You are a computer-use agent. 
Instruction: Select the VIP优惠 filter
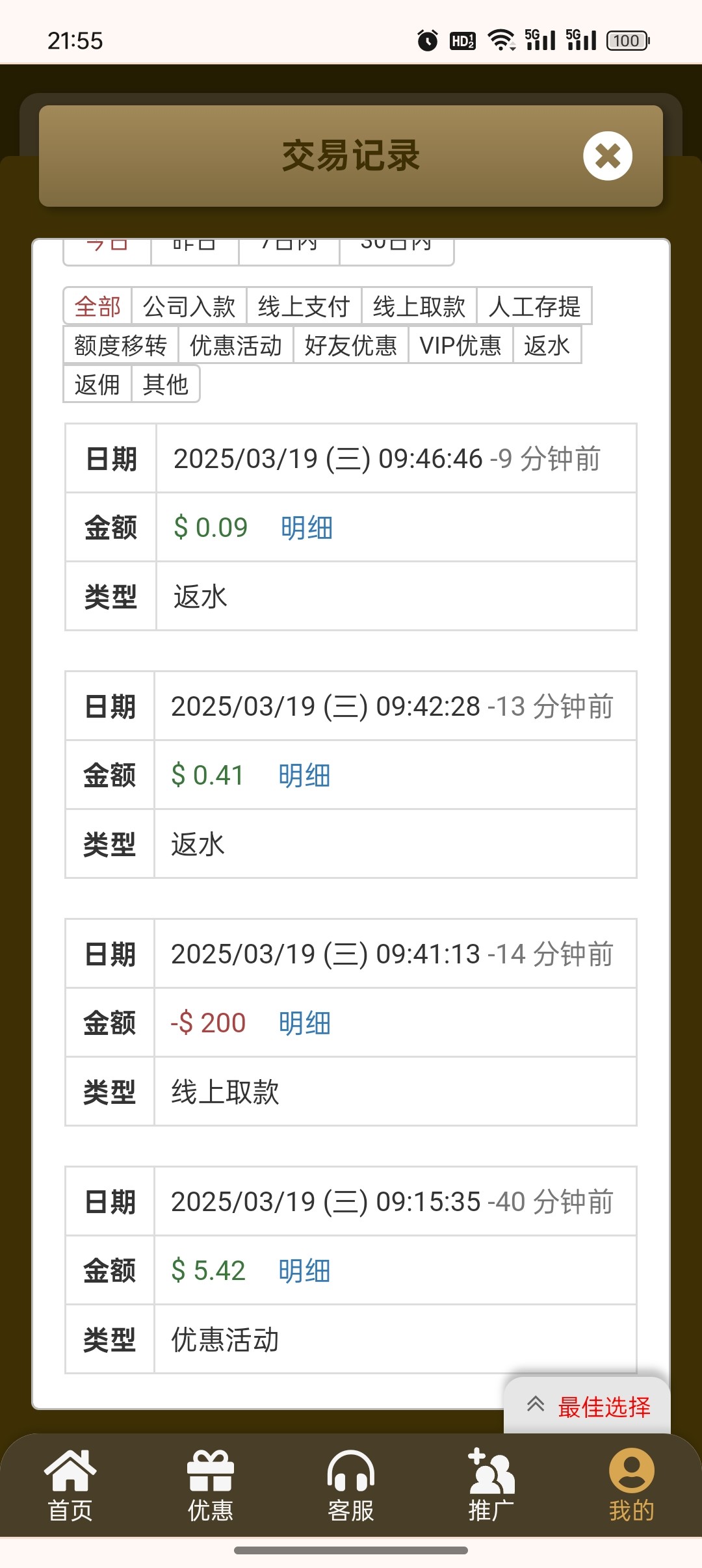tap(461, 345)
